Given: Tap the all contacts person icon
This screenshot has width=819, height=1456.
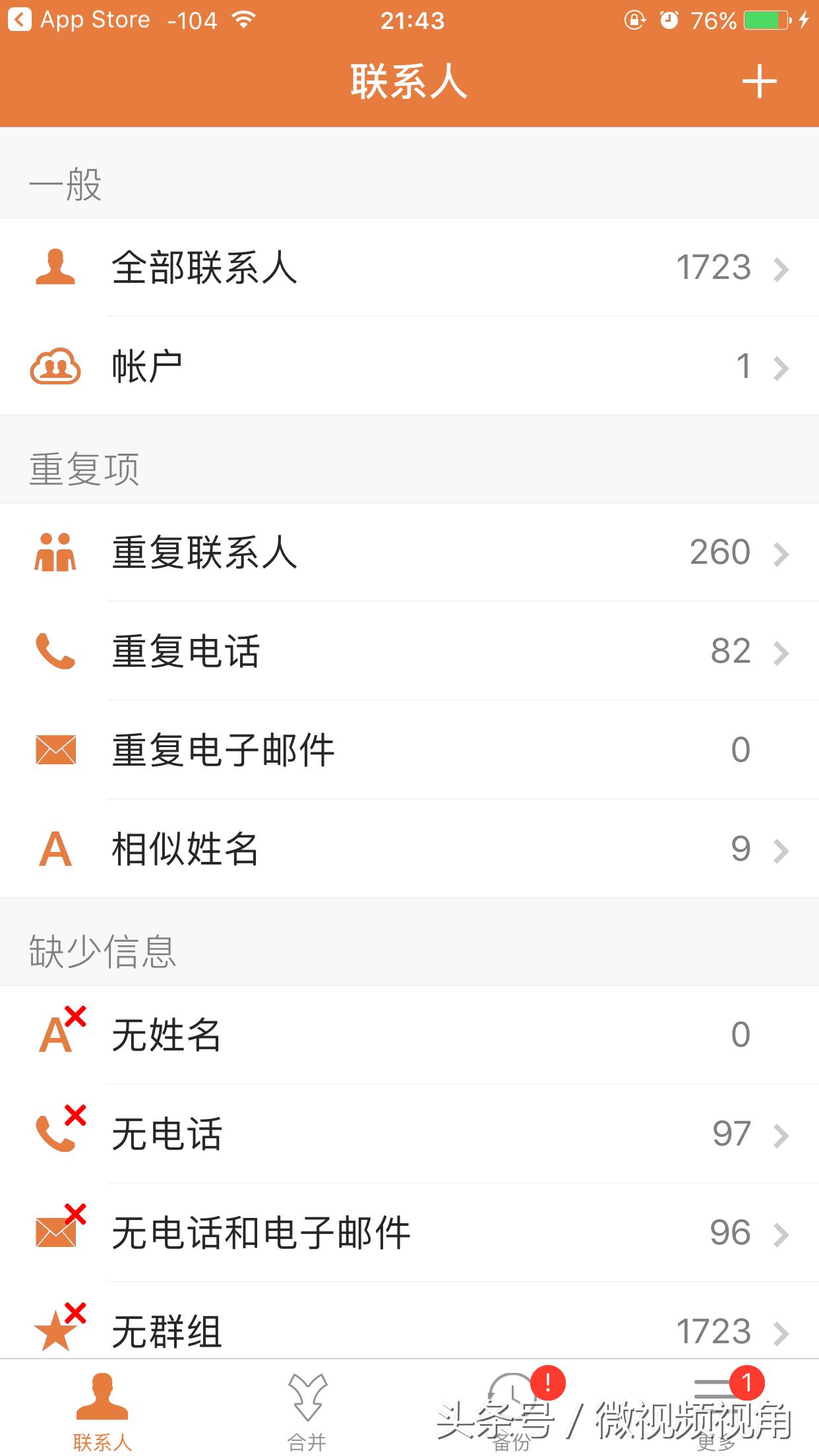Looking at the screenshot, I should click(55, 267).
